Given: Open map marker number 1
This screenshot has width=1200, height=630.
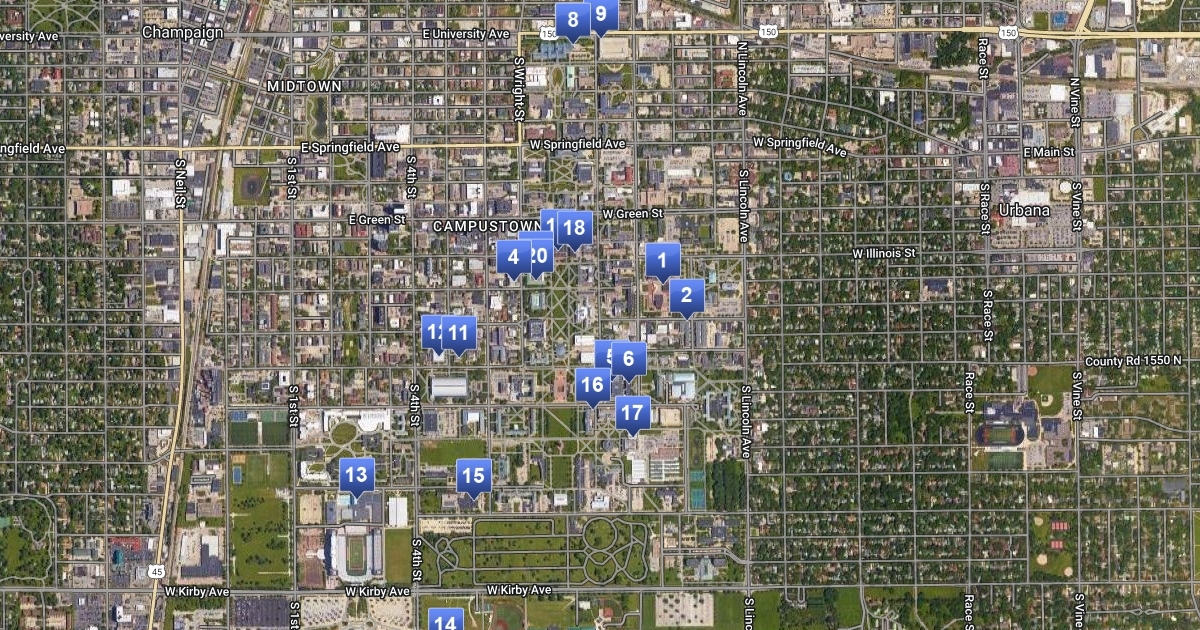Looking at the screenshot, I should pyautogui.click(x=661, y=262).
